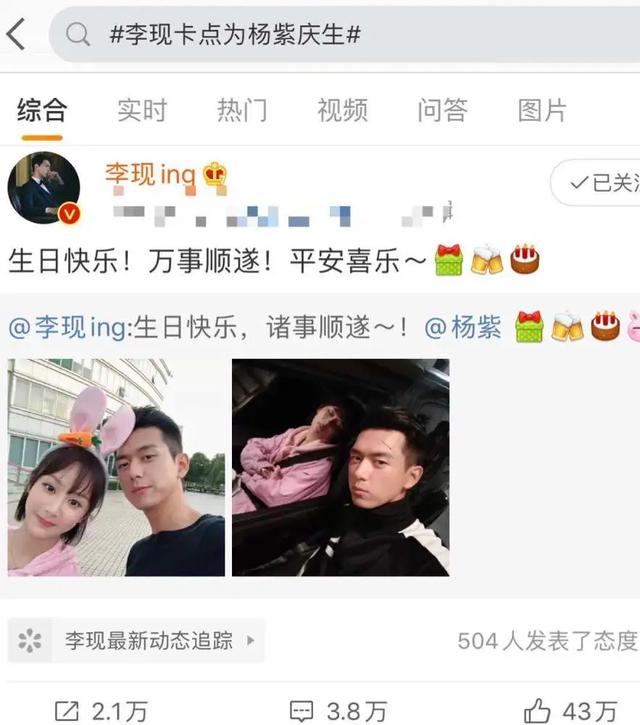Repost this post showing 2.1万
The width and height of the screenshot is (640, 725).
(100, 710)
